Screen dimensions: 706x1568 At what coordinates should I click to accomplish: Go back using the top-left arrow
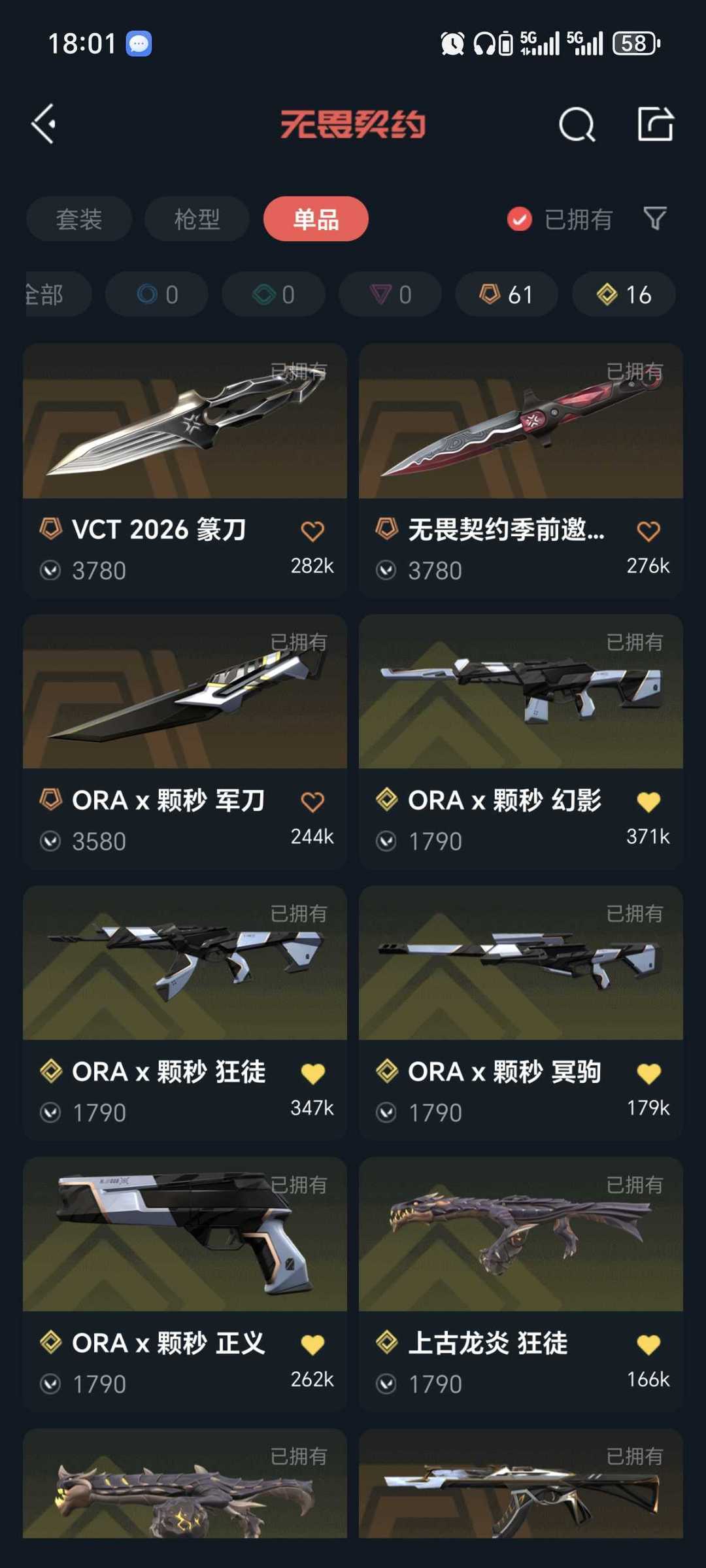[x=44, y=124]
